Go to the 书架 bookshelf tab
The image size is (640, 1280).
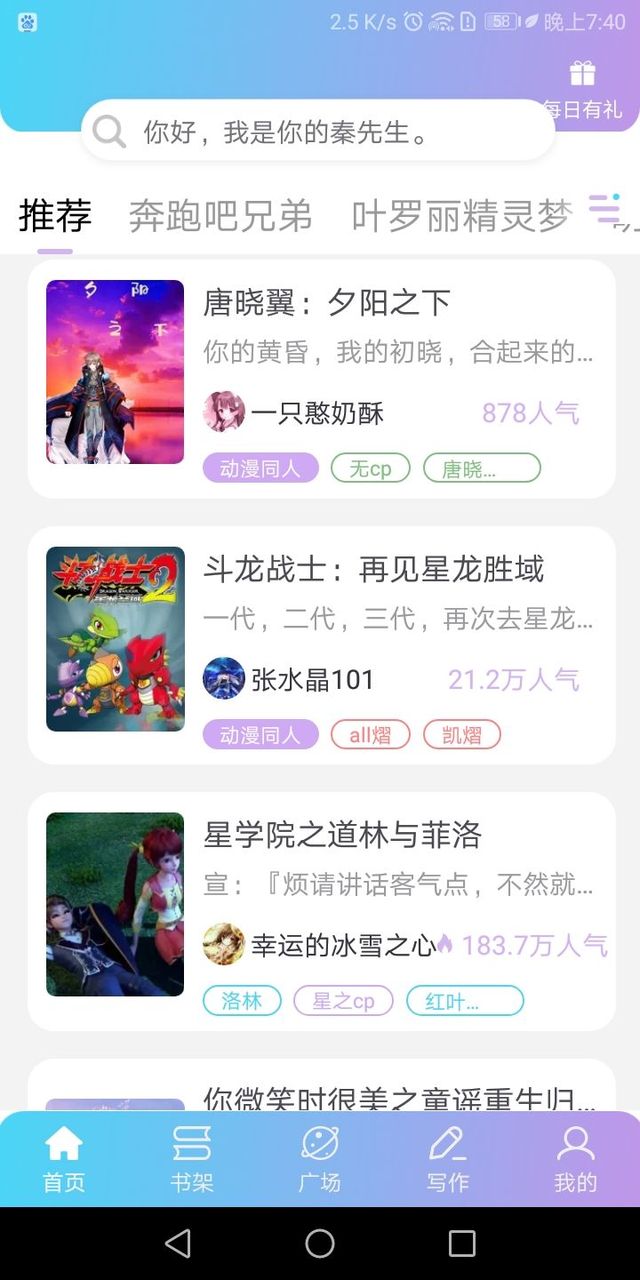coord(192,1160)
